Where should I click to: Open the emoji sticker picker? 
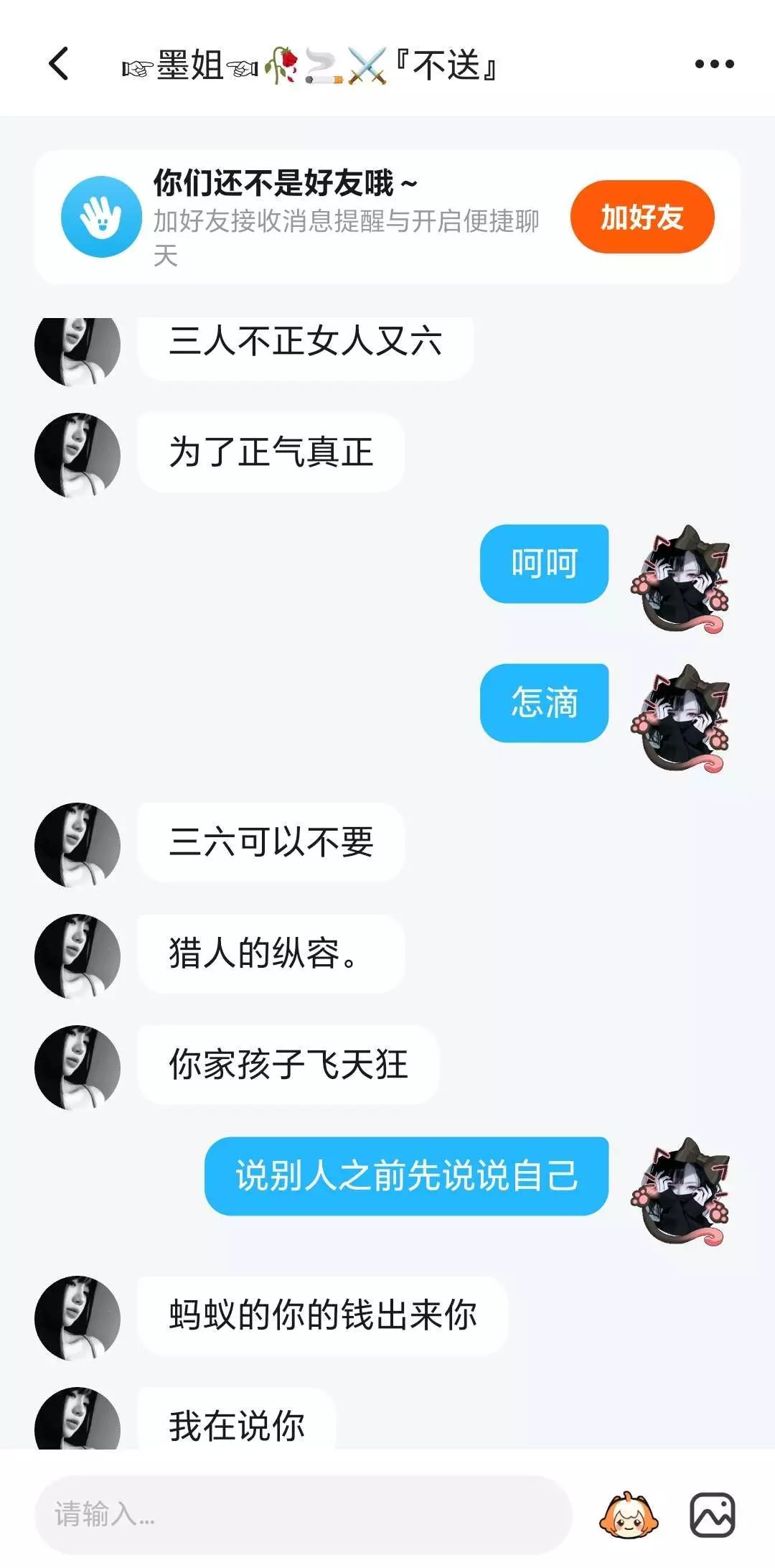[x=629, y=1514]
